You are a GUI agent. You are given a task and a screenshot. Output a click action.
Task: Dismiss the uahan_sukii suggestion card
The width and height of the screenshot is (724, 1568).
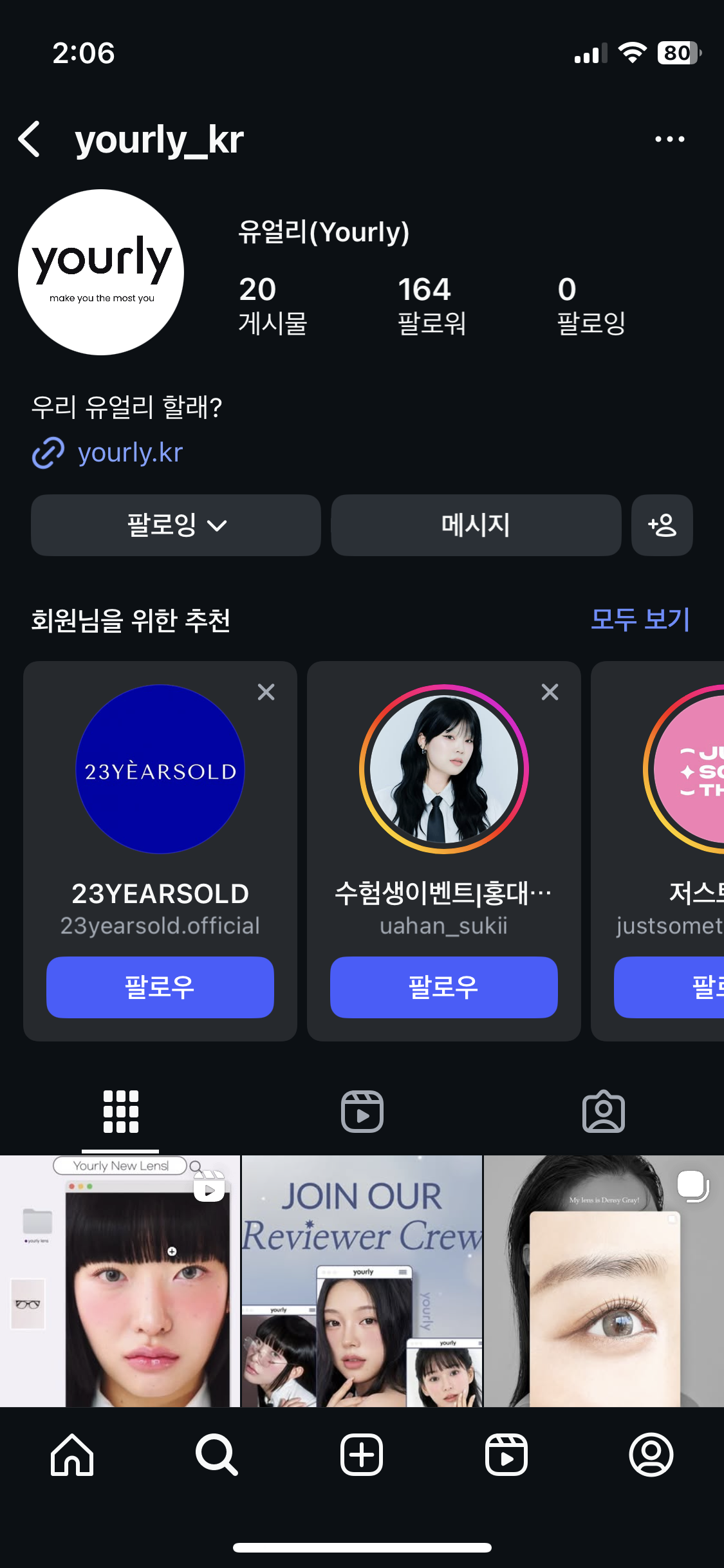[x=550, y=692]
